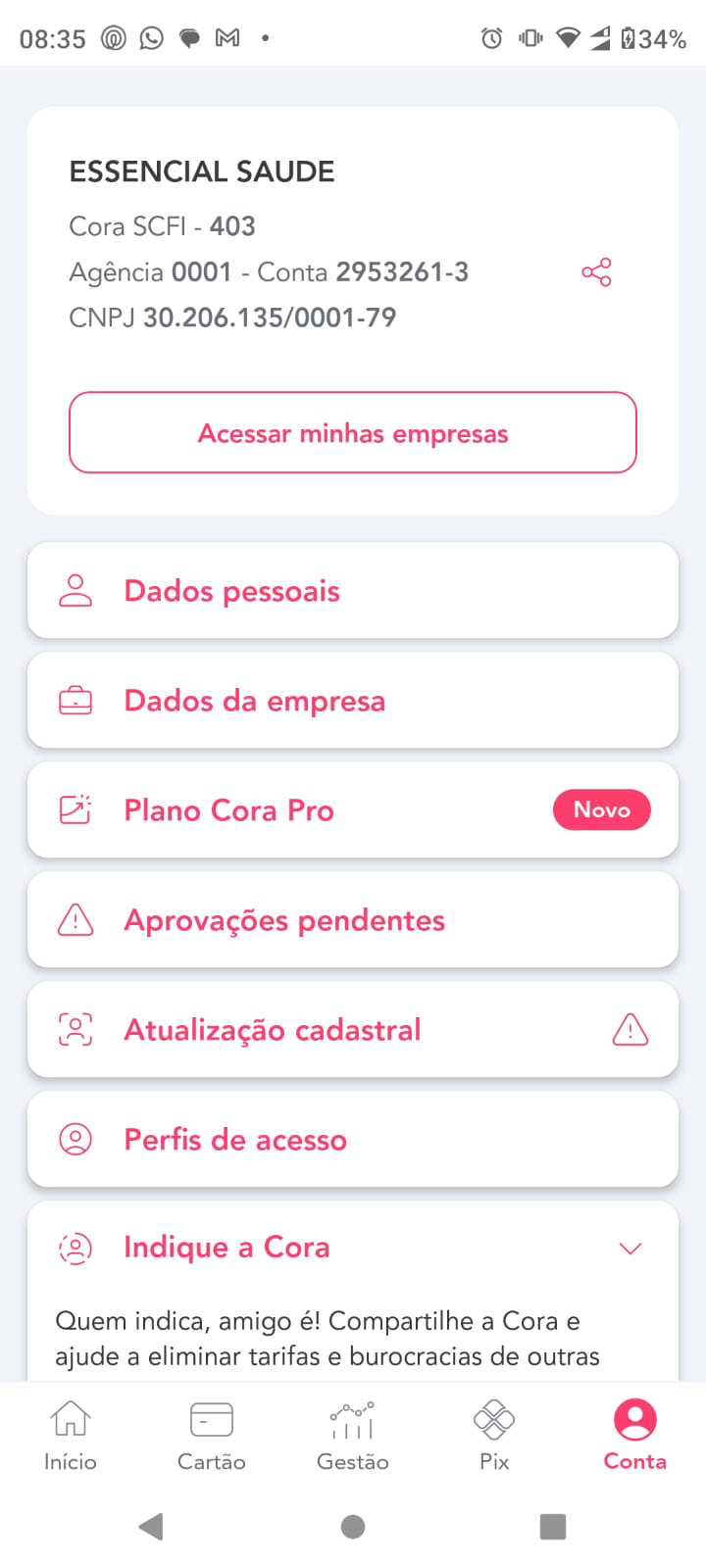Open Plano Cora Pro
Viewport: 706px width, 1568px height.
(353, 810)
